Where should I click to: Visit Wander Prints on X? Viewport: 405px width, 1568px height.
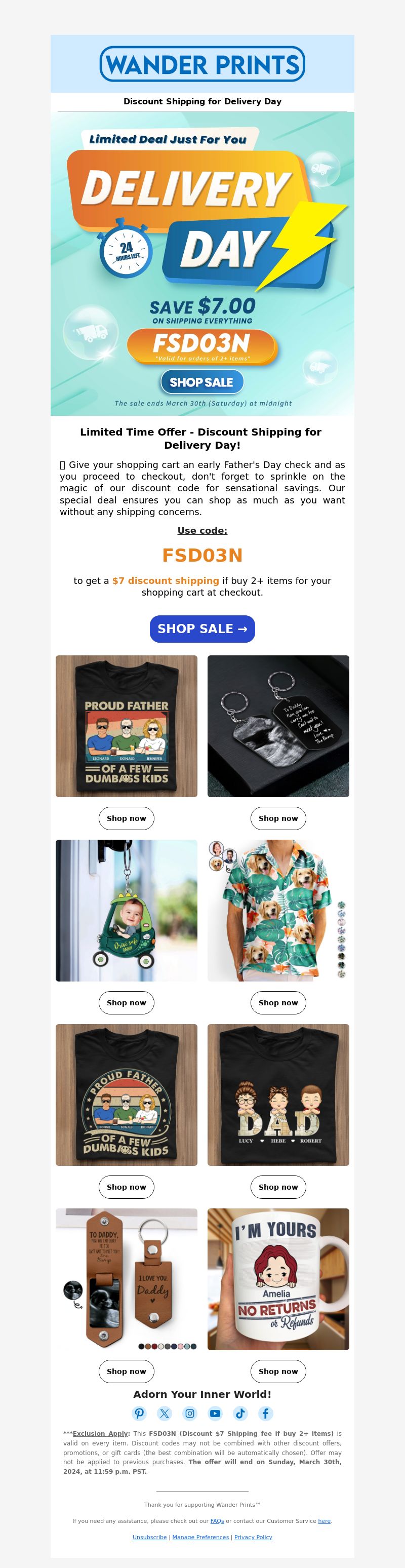click(165, 1414)
